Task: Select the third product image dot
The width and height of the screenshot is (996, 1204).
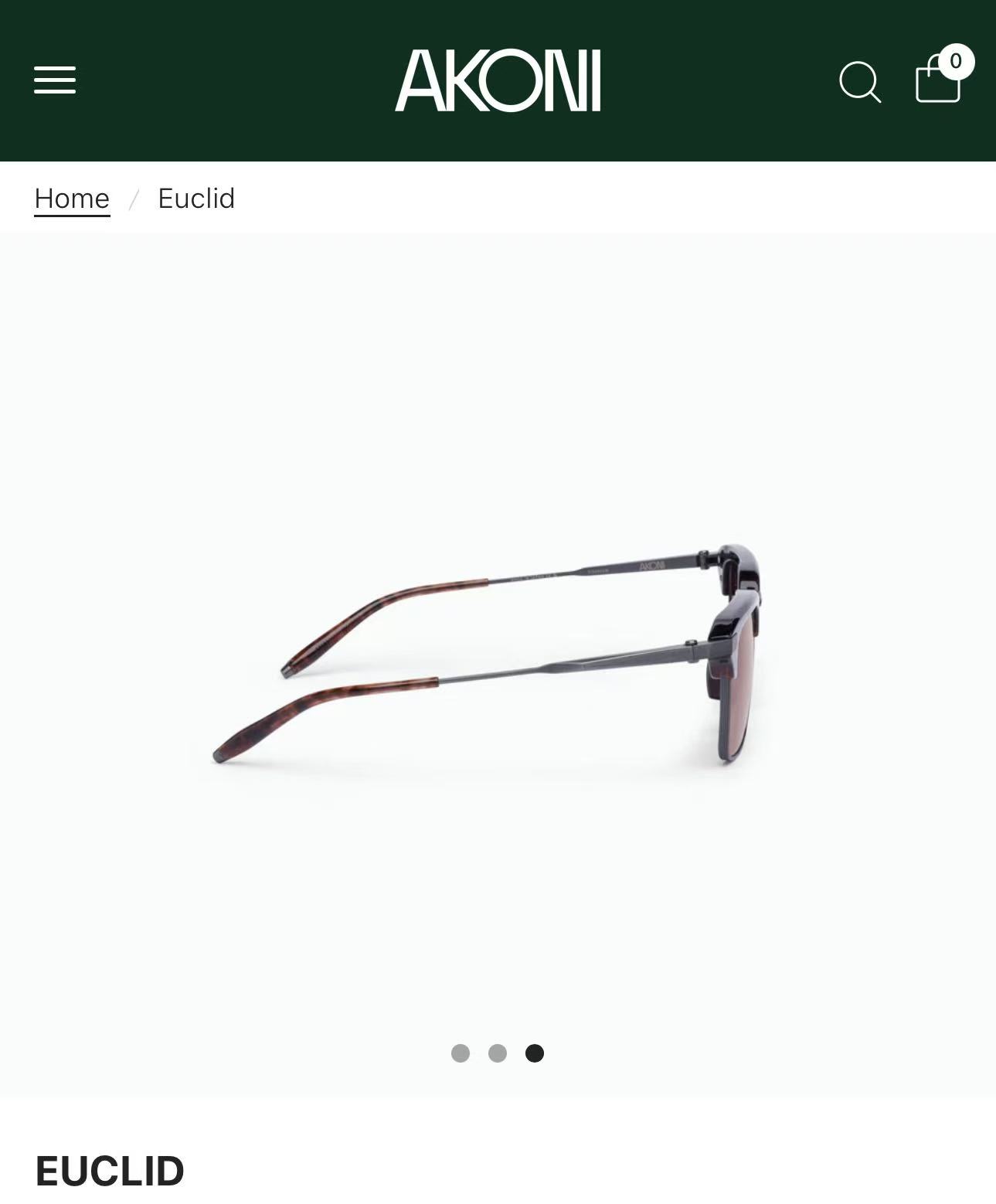Action: pyautogui.click(x=535, y=1053)
